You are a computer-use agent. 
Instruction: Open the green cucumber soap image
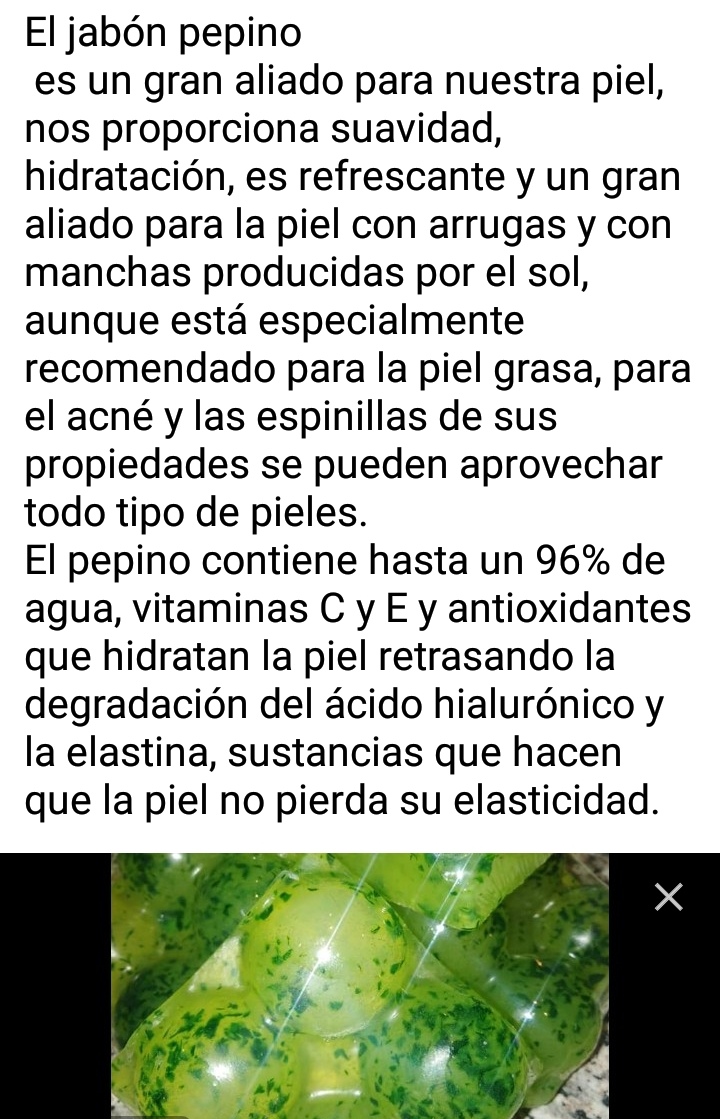pyautogui.click(x=360, y=985)
